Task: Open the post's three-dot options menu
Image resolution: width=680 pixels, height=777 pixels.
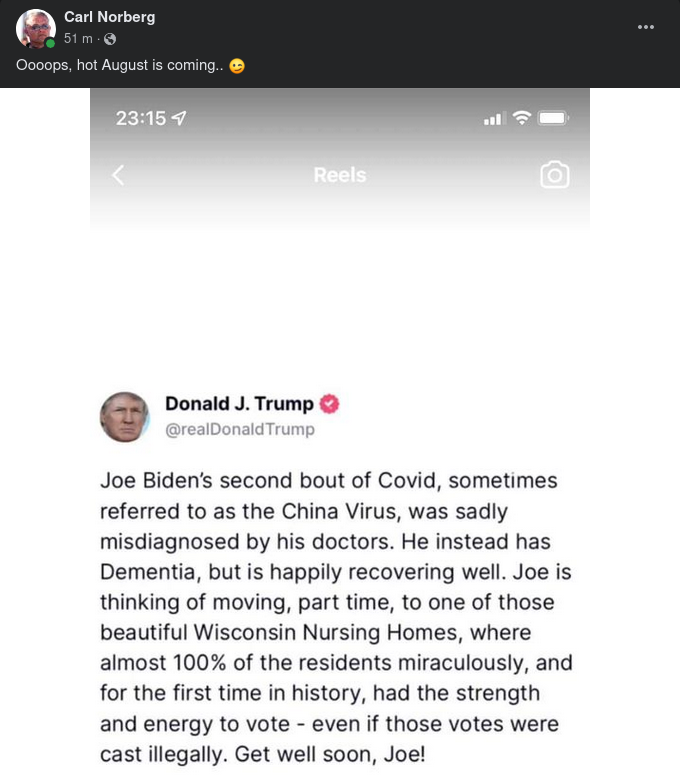Action: tap(646, 27)
